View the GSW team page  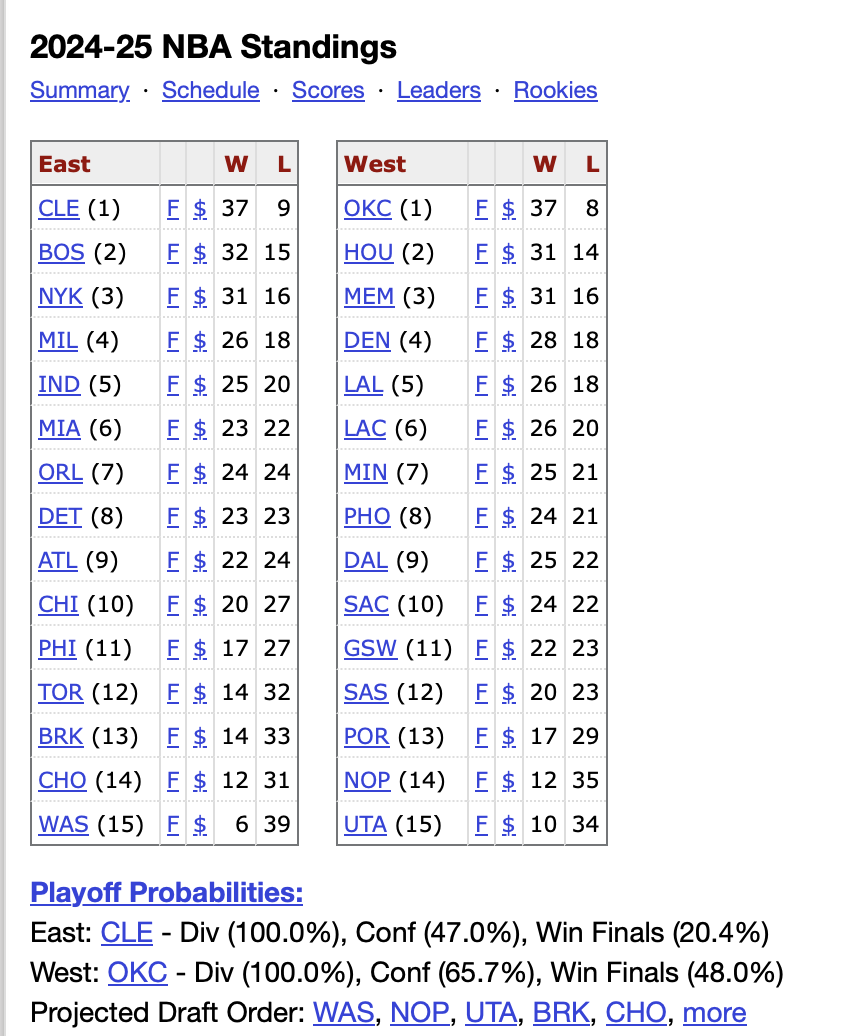370,649
